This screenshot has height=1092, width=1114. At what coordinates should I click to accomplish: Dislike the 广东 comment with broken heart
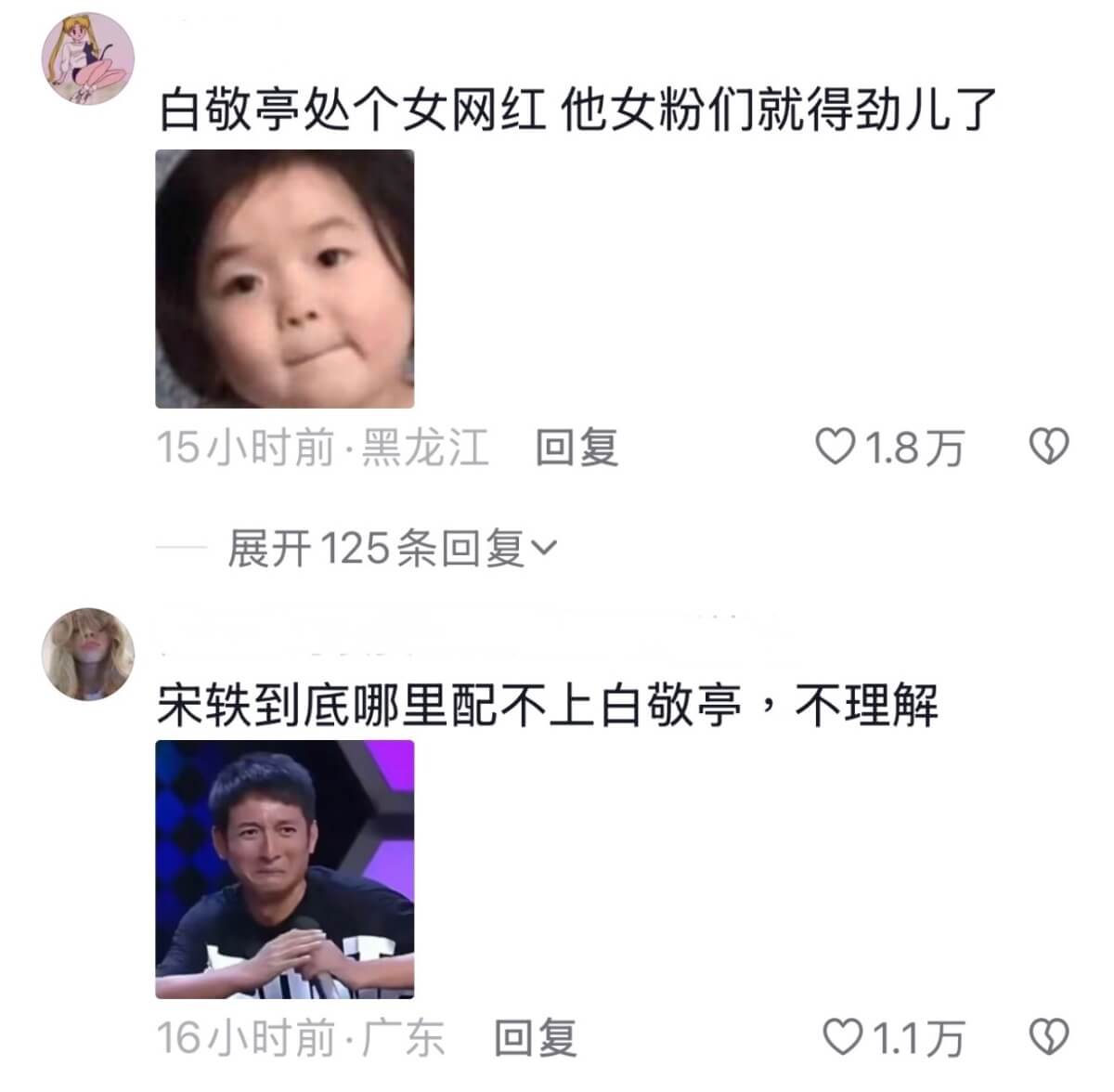(1049, 1037)
